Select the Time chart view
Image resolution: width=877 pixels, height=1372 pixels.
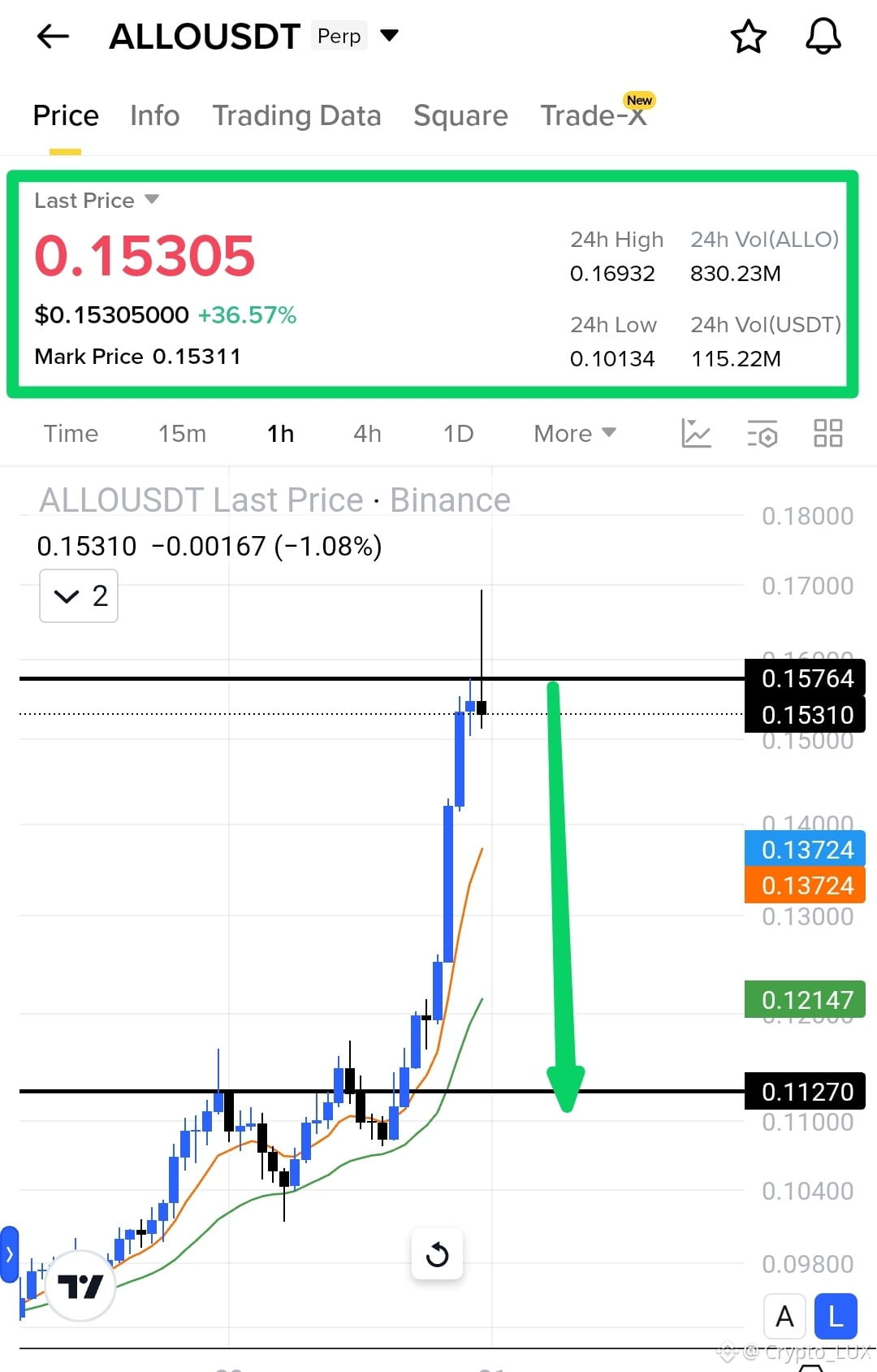71,434
